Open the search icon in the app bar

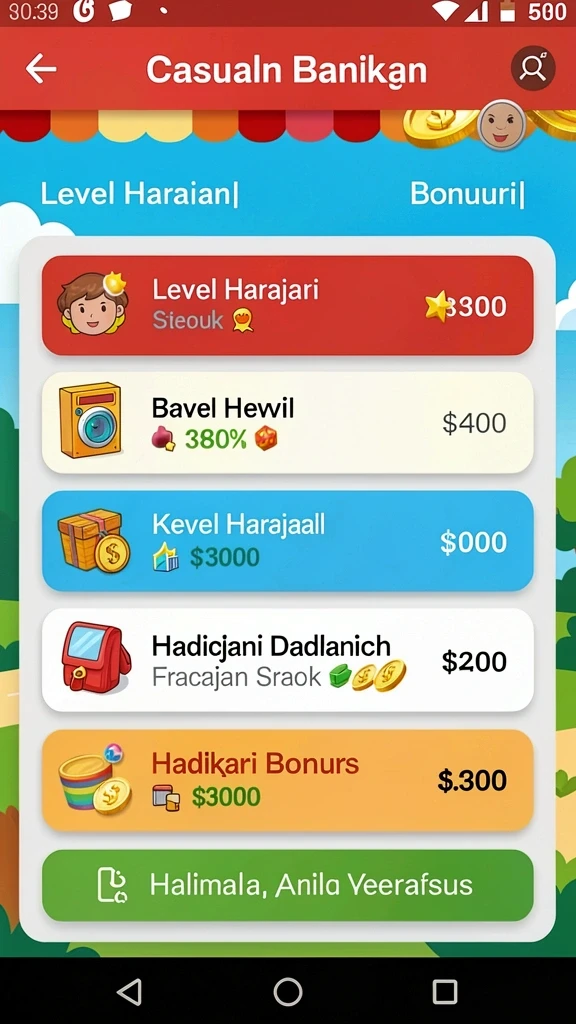click(x=533, y=68)
